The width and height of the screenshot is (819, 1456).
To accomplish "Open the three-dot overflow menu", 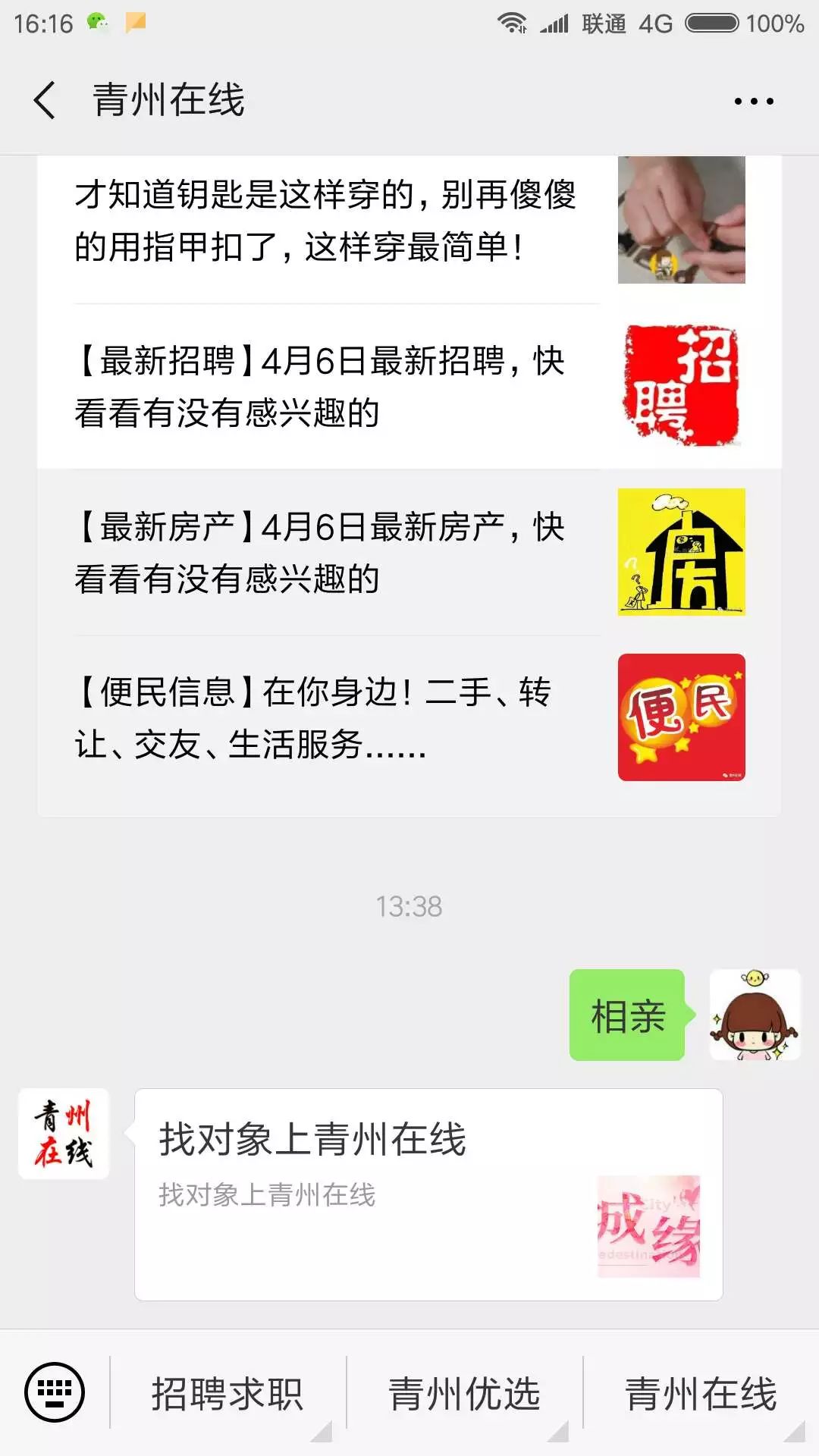I will click(753, 101).
